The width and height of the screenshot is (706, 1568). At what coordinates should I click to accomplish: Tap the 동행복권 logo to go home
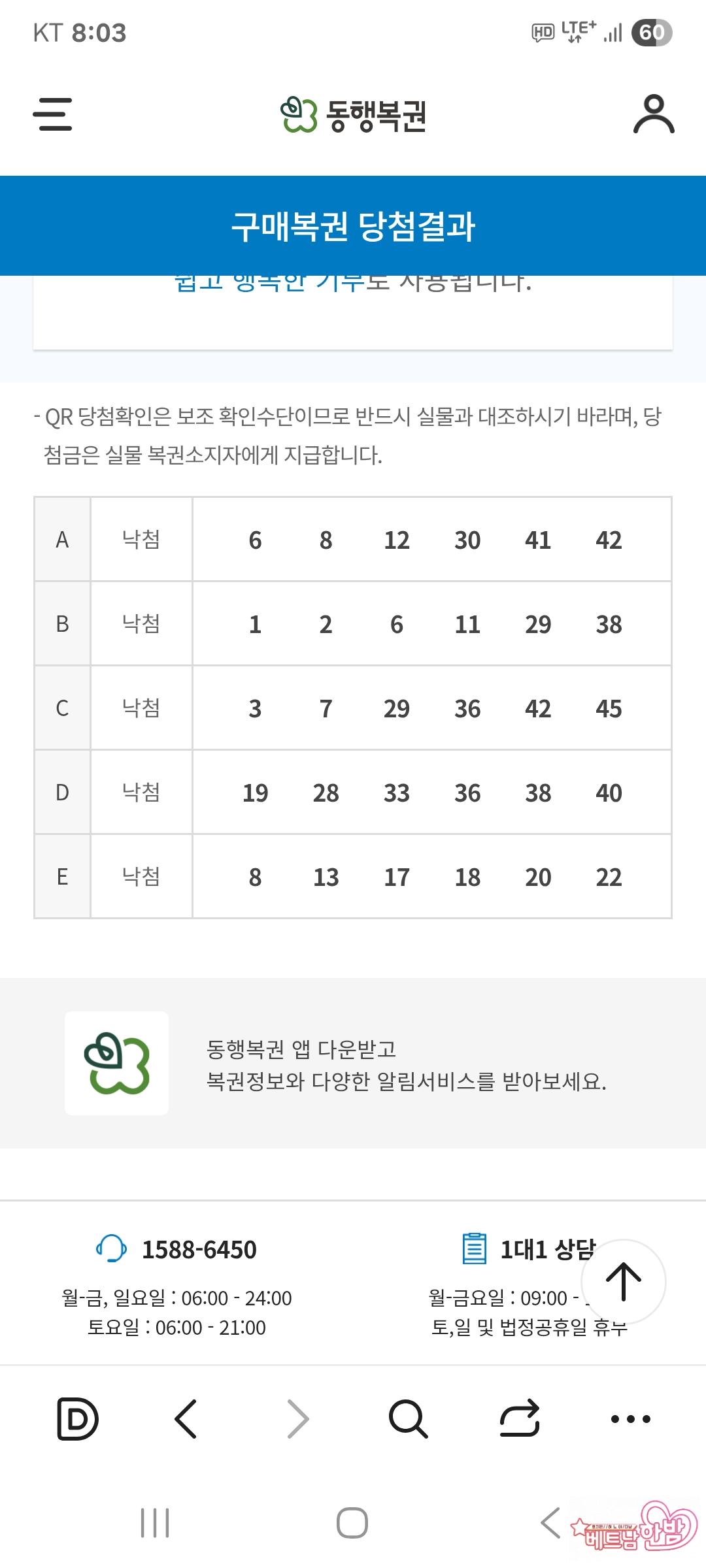pyautogui.click(x=353, y=116)
